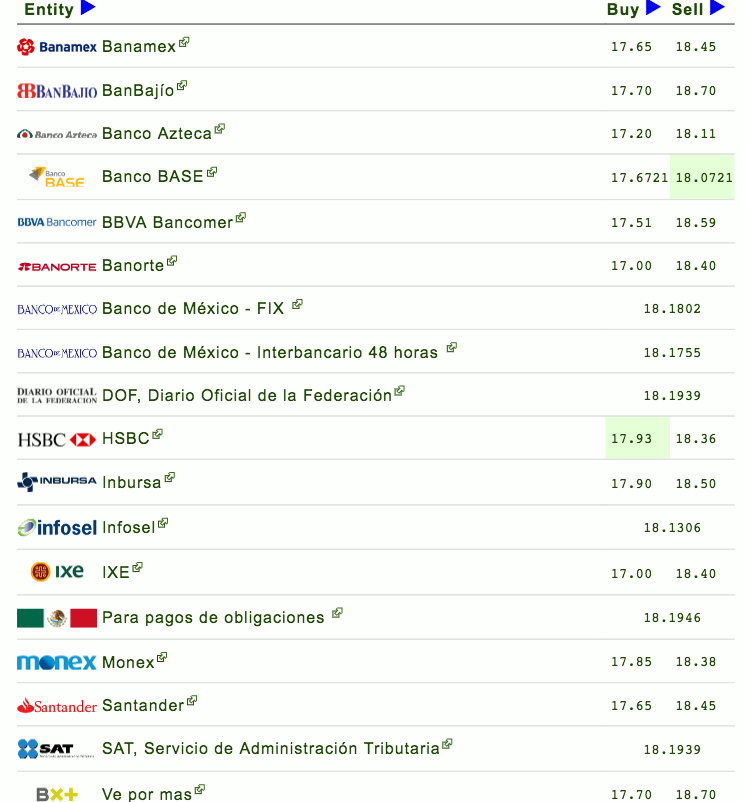Viewport: 743px width, 802px height.
Task: Open the BBVA Bancomer link
Action: click(x=167, y=222)
